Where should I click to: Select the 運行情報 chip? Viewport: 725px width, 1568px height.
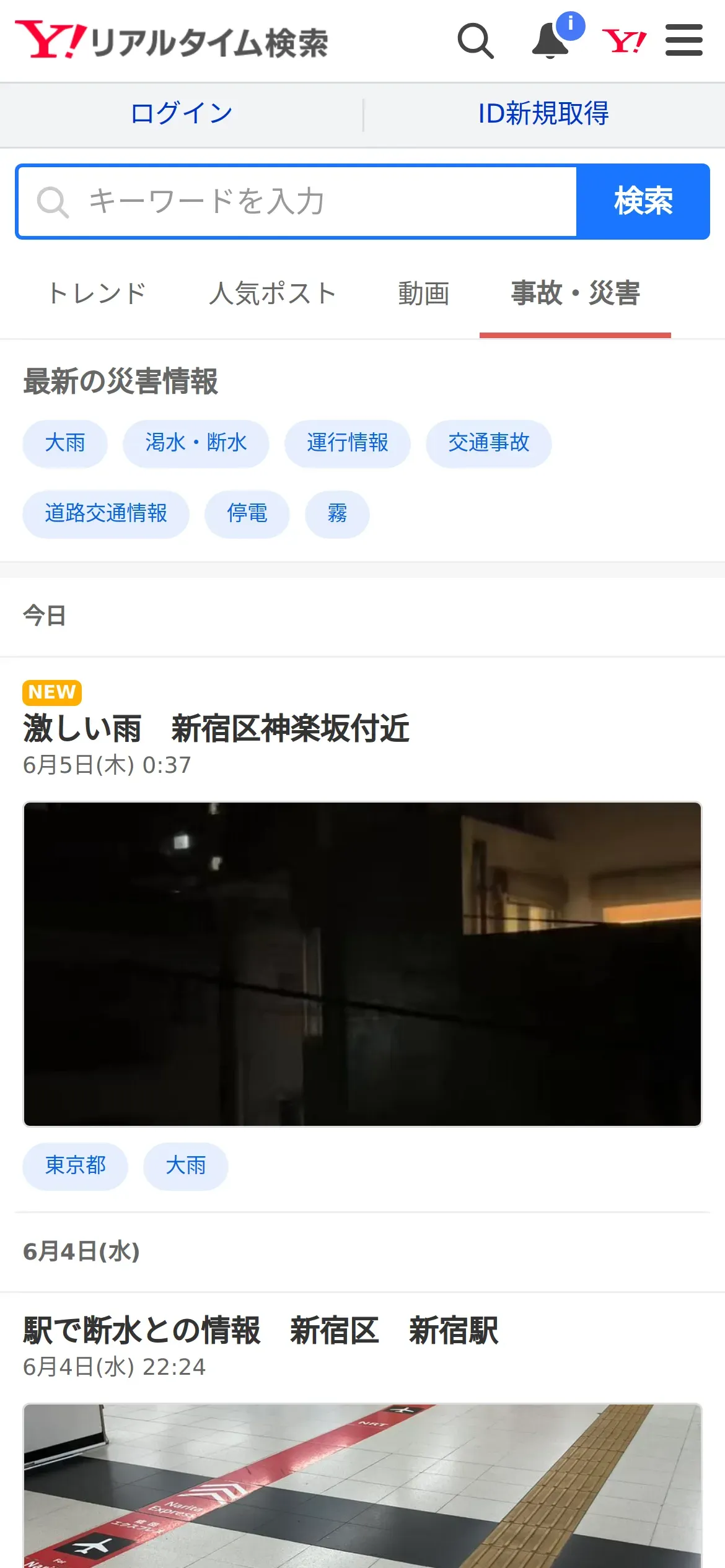click(347, 443)
